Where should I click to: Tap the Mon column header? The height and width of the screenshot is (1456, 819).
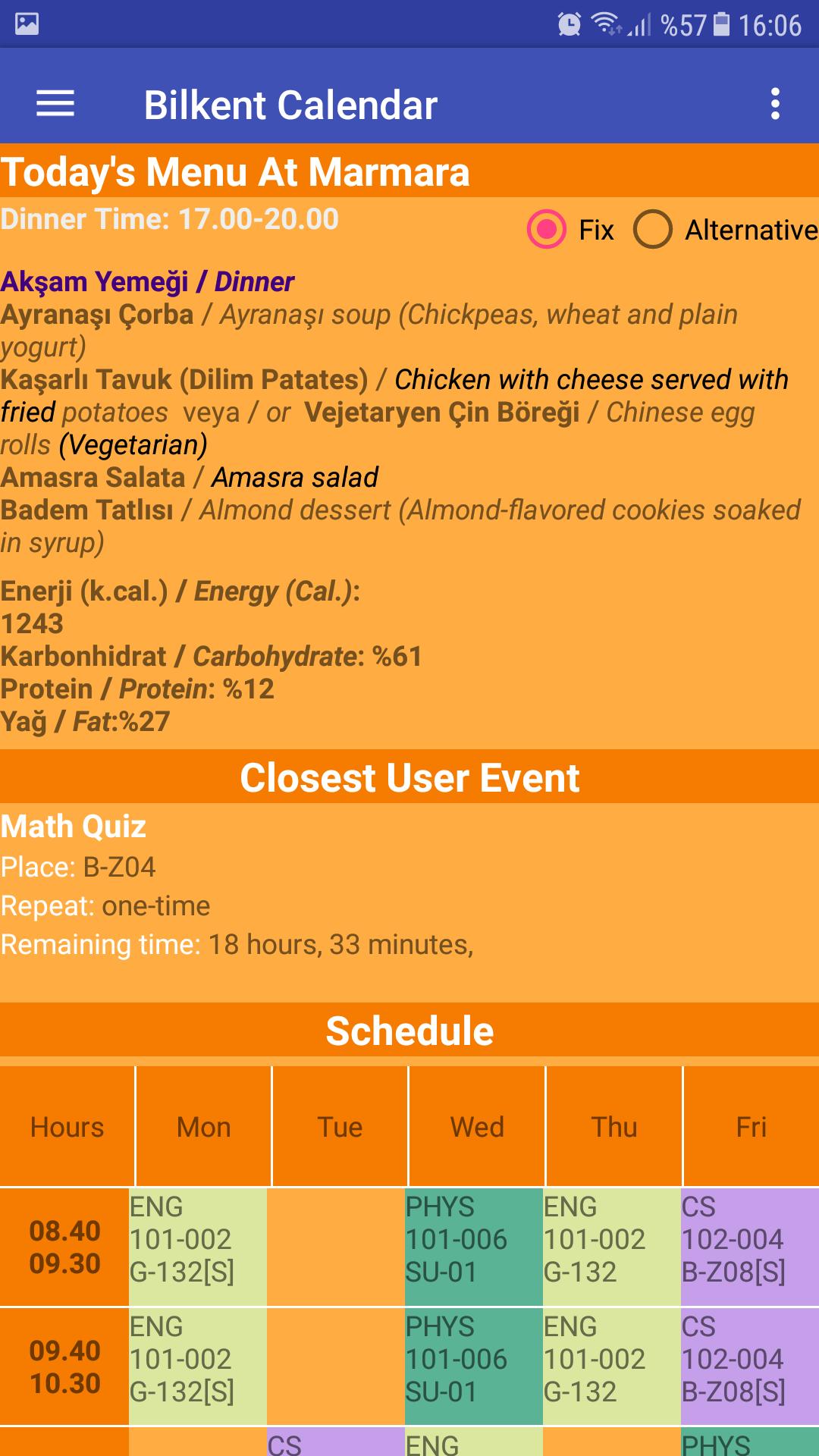[x=202, y=1128]
